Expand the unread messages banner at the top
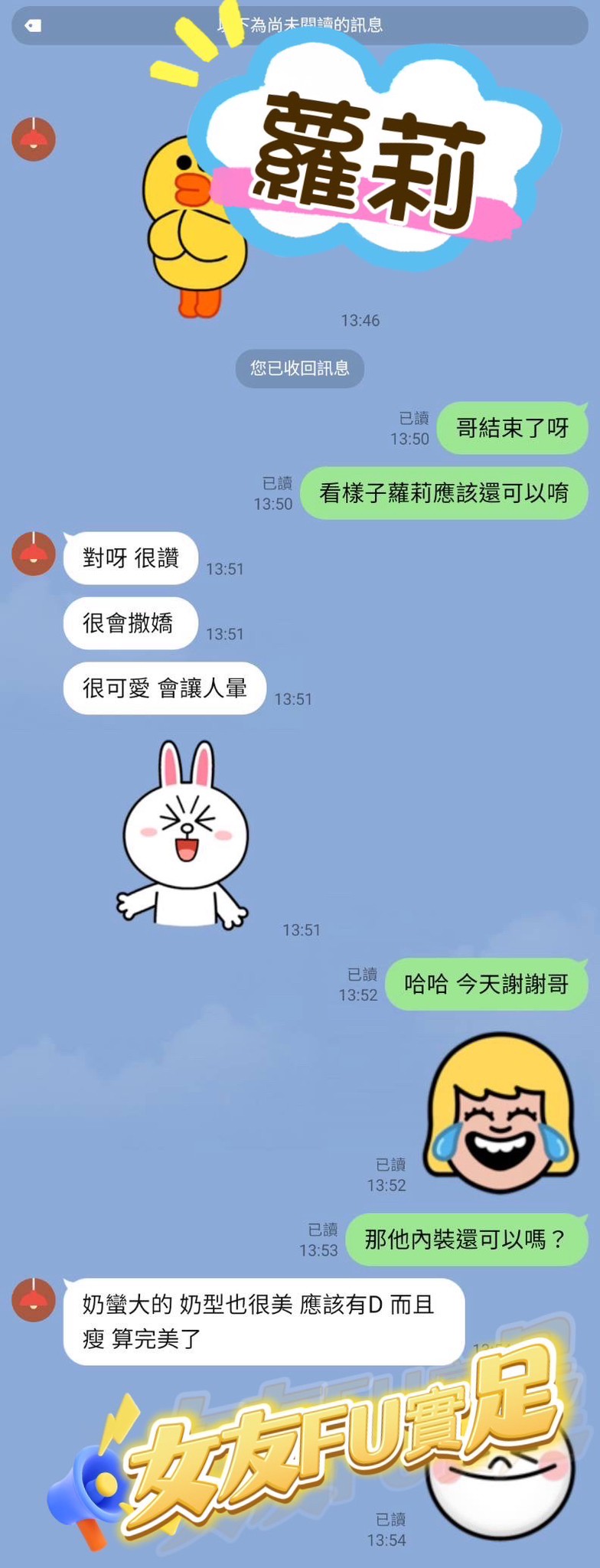The image size is (600, 1568). point(300,24)
